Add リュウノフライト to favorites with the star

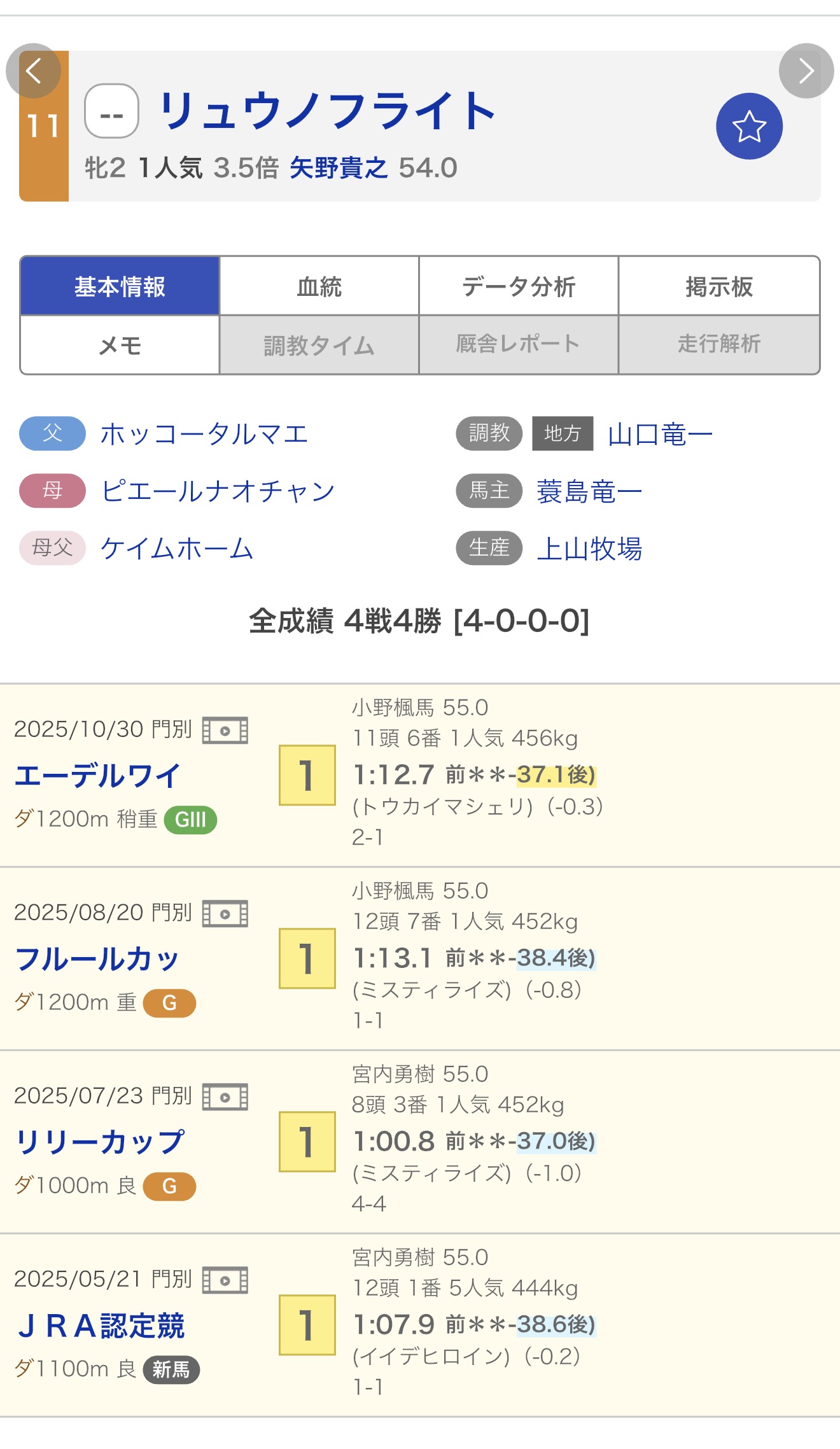click(x=749, y=126)
